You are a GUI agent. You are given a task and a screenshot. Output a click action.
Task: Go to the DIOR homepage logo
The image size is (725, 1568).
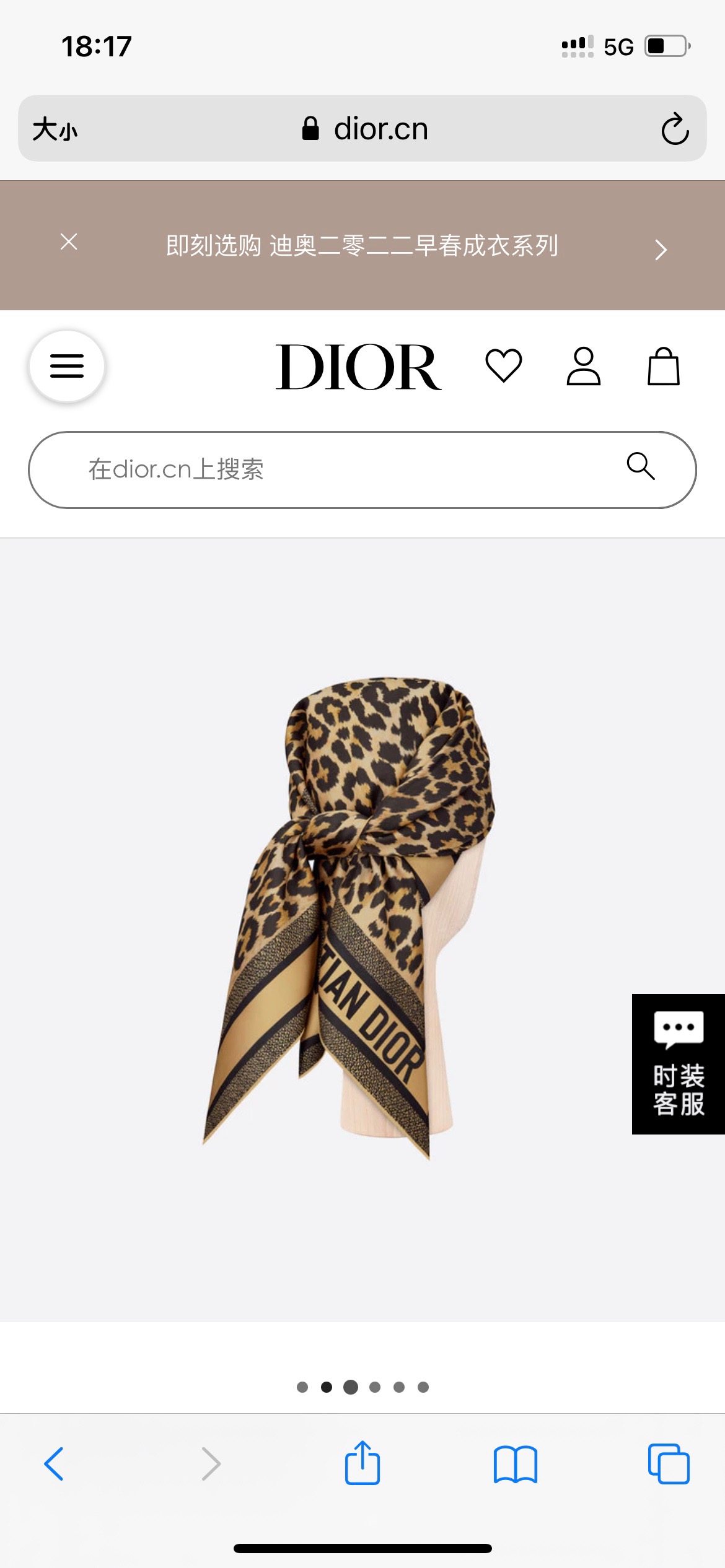tap(358, 367)
